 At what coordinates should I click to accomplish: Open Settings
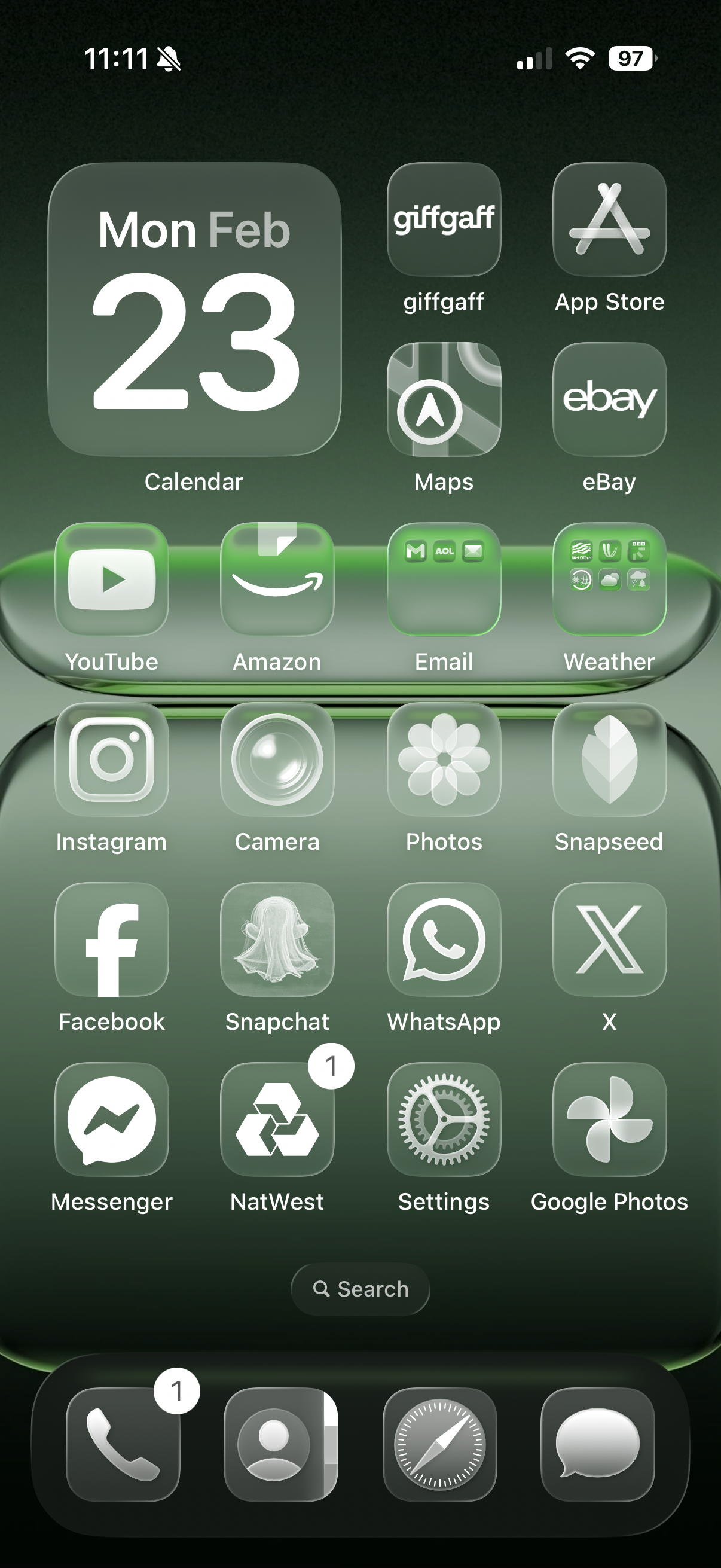click(x=444, y=1119)
